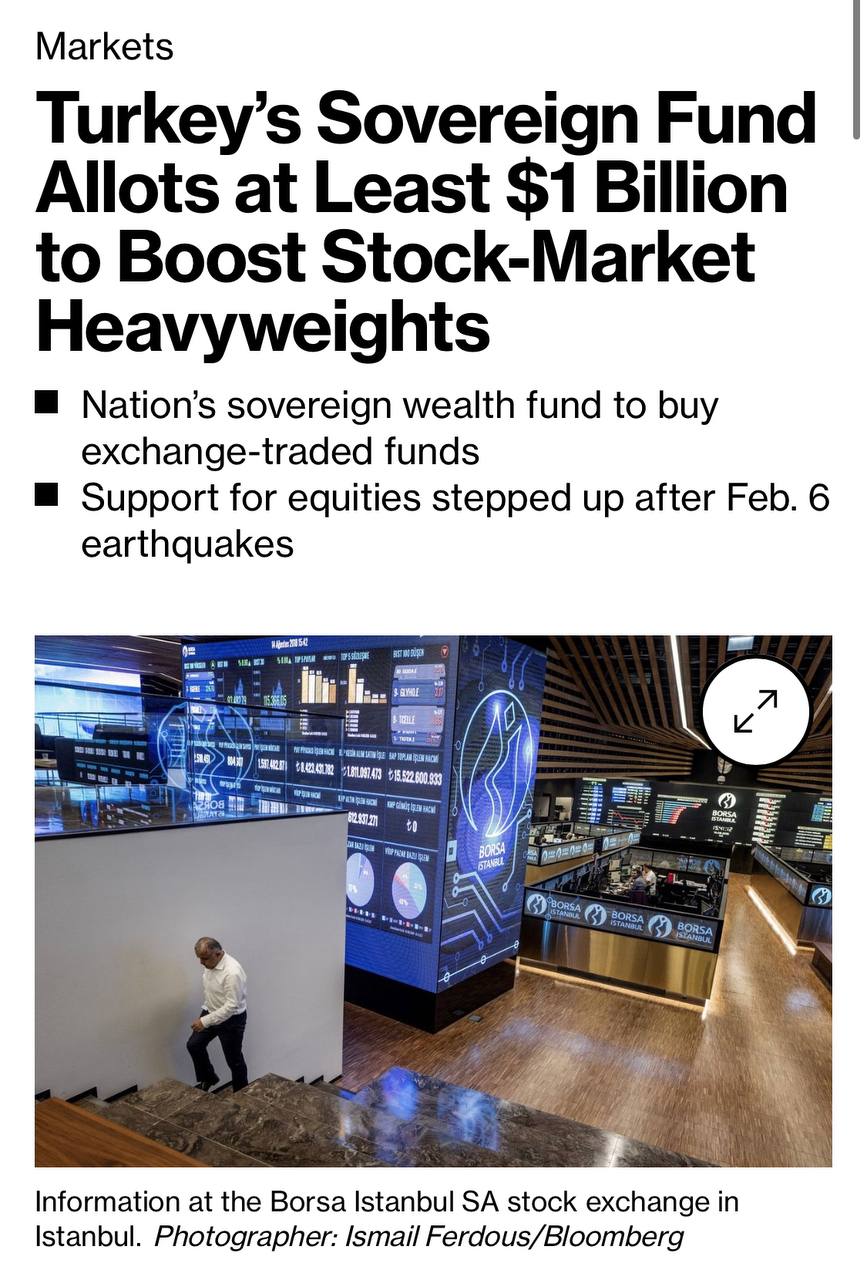Expand the Borsa Istanbul photo to fullscreen
Screen dimensions: 867x1280
tap(756, 710)
